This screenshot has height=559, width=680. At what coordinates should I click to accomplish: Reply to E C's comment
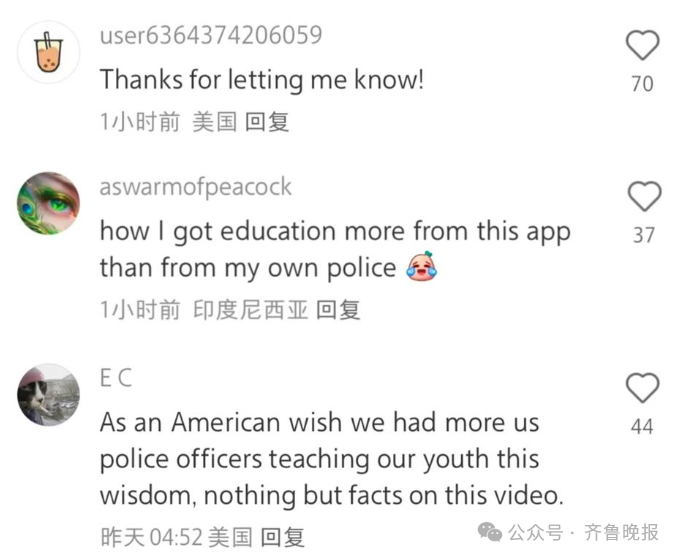[283, 537]
